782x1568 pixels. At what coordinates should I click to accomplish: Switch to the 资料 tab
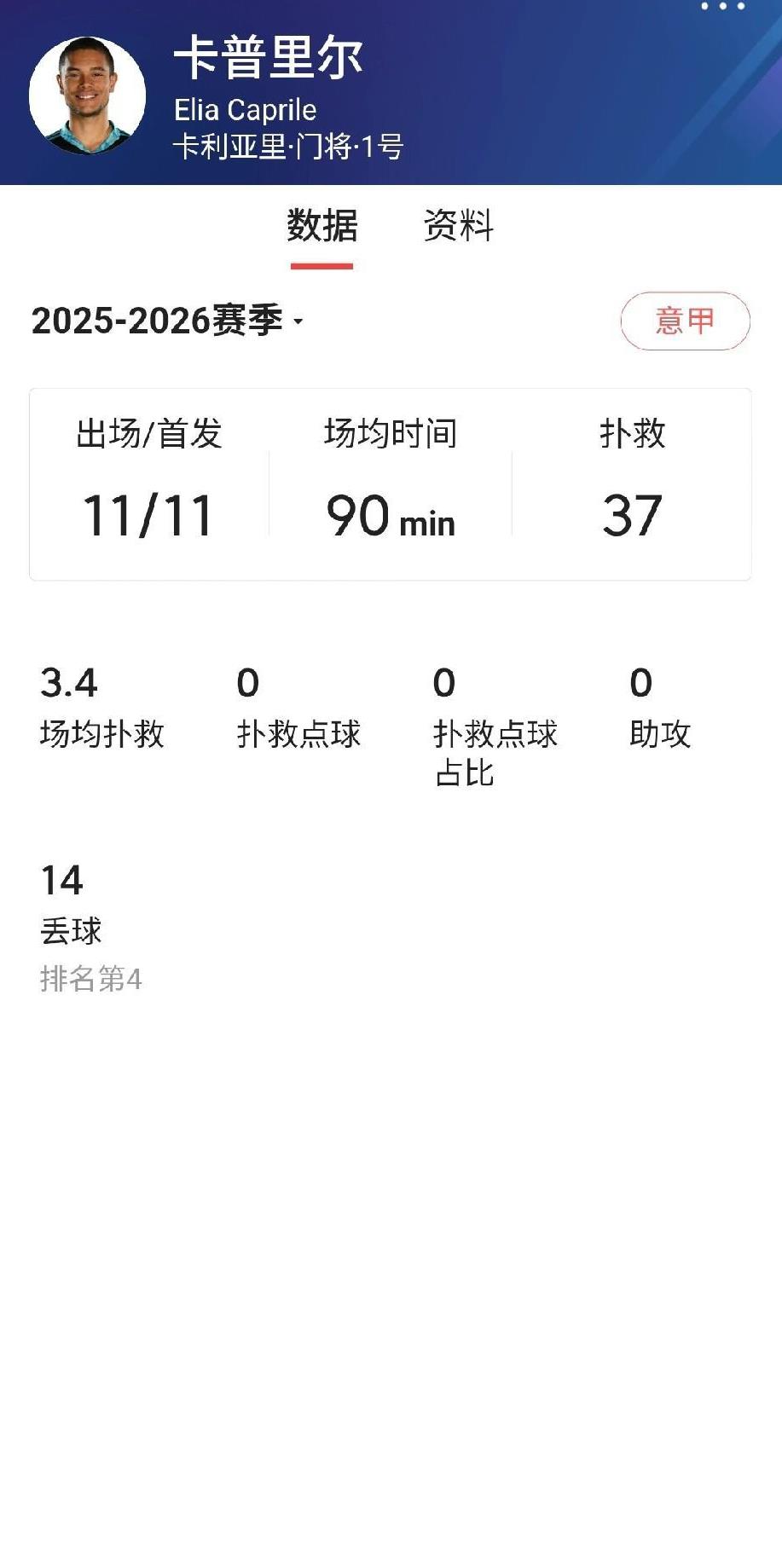click(458, 226)
